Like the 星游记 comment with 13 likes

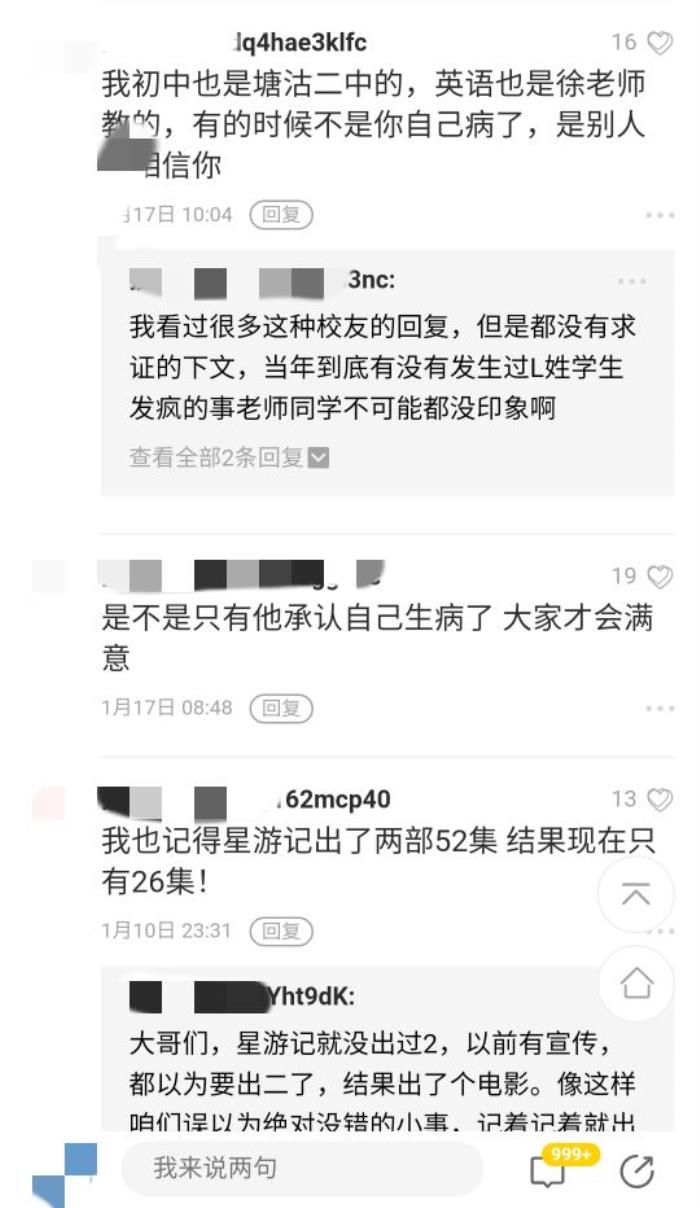(x=659, y=799)
